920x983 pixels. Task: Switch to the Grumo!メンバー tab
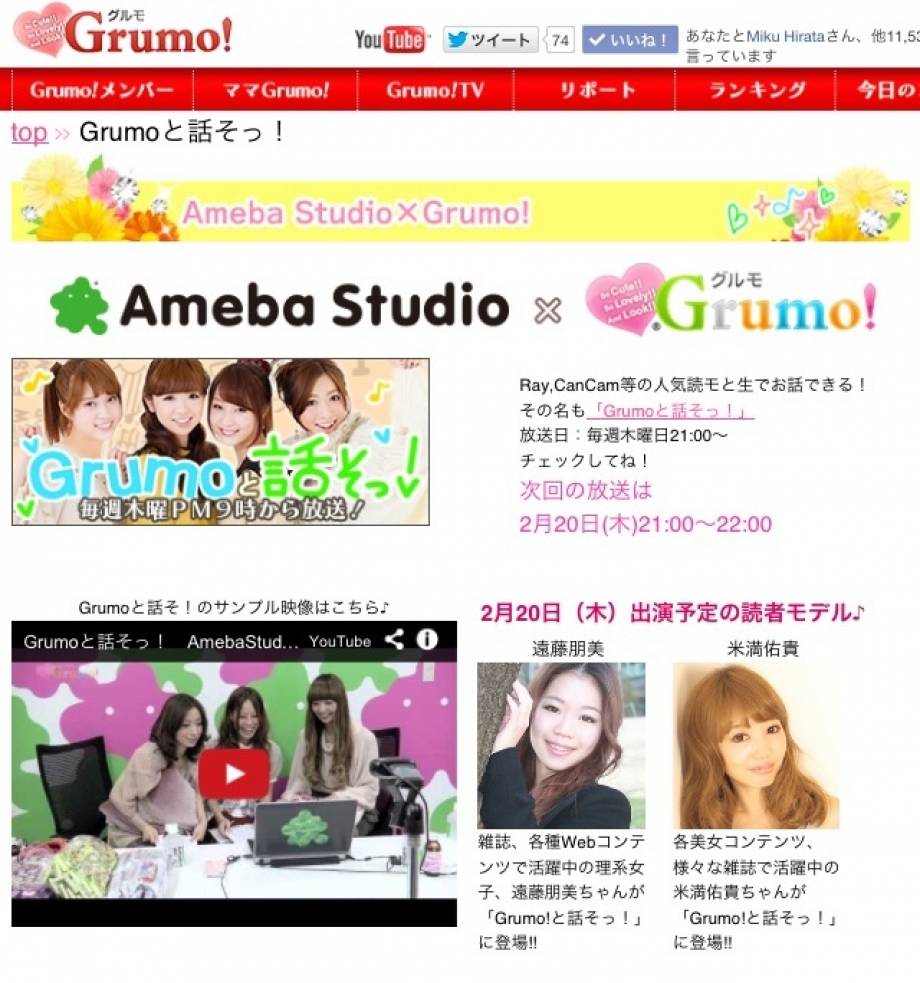(101, 90)
